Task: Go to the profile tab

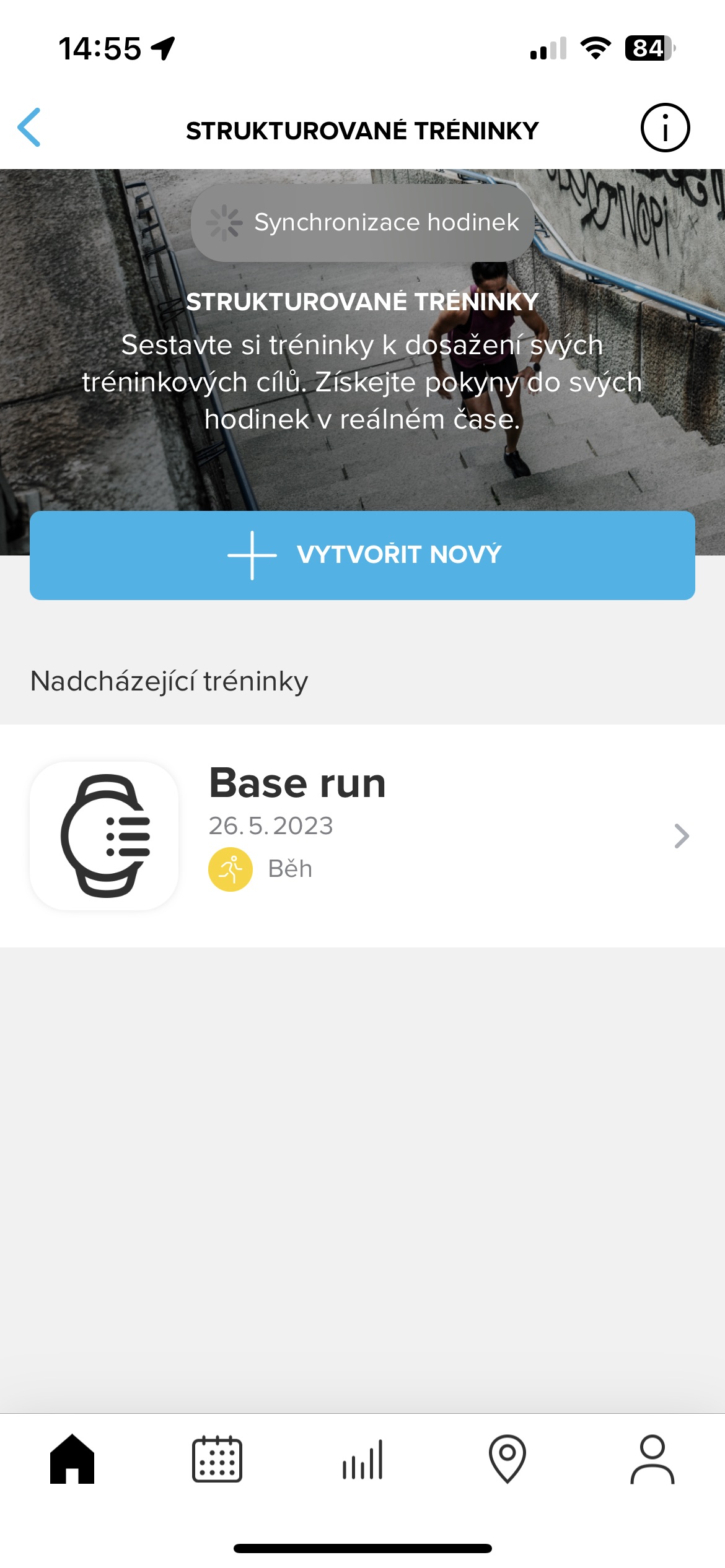Action: [x=652, y=1459]
